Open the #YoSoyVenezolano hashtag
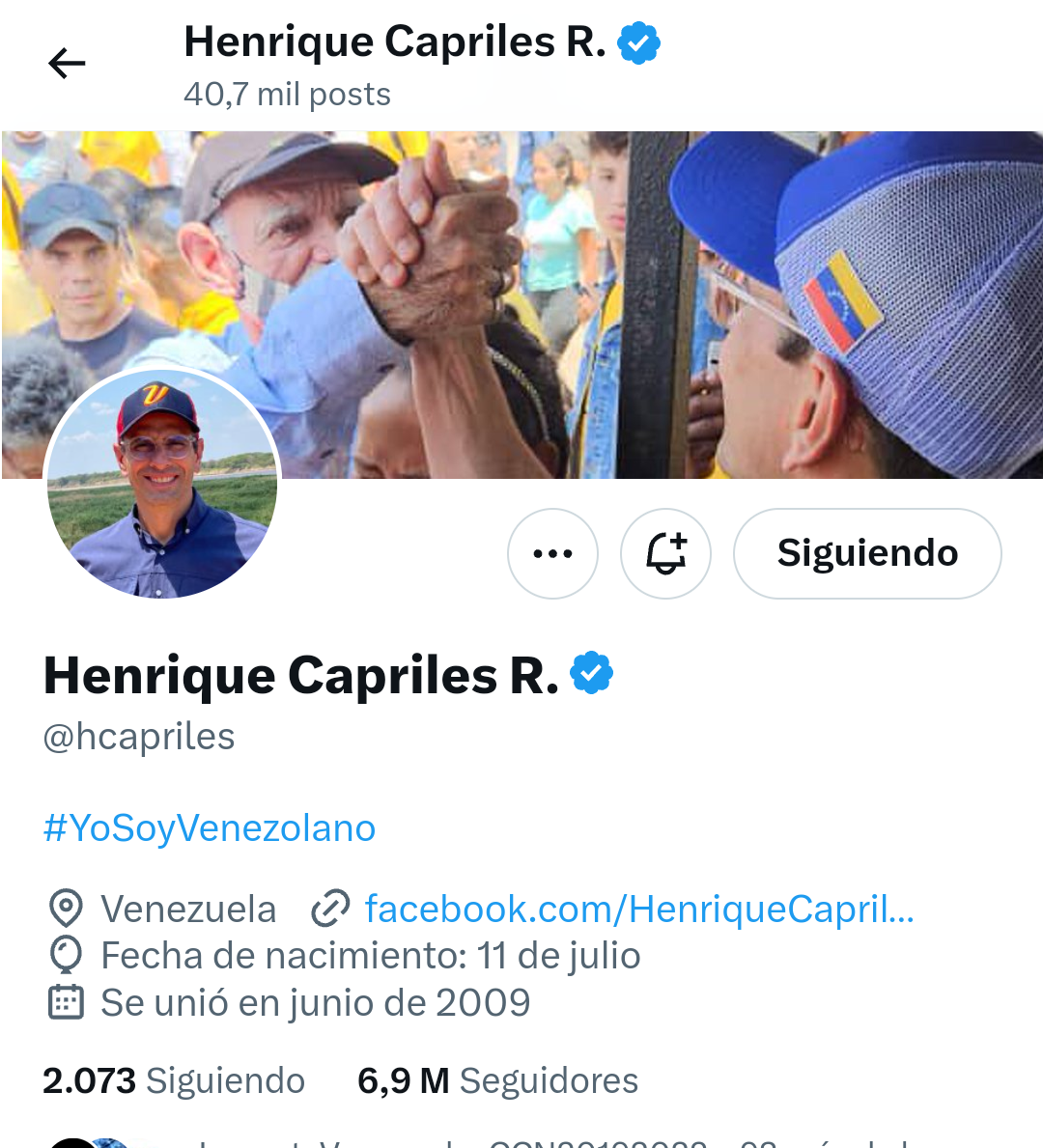1043x1148 pixels. 210,828
